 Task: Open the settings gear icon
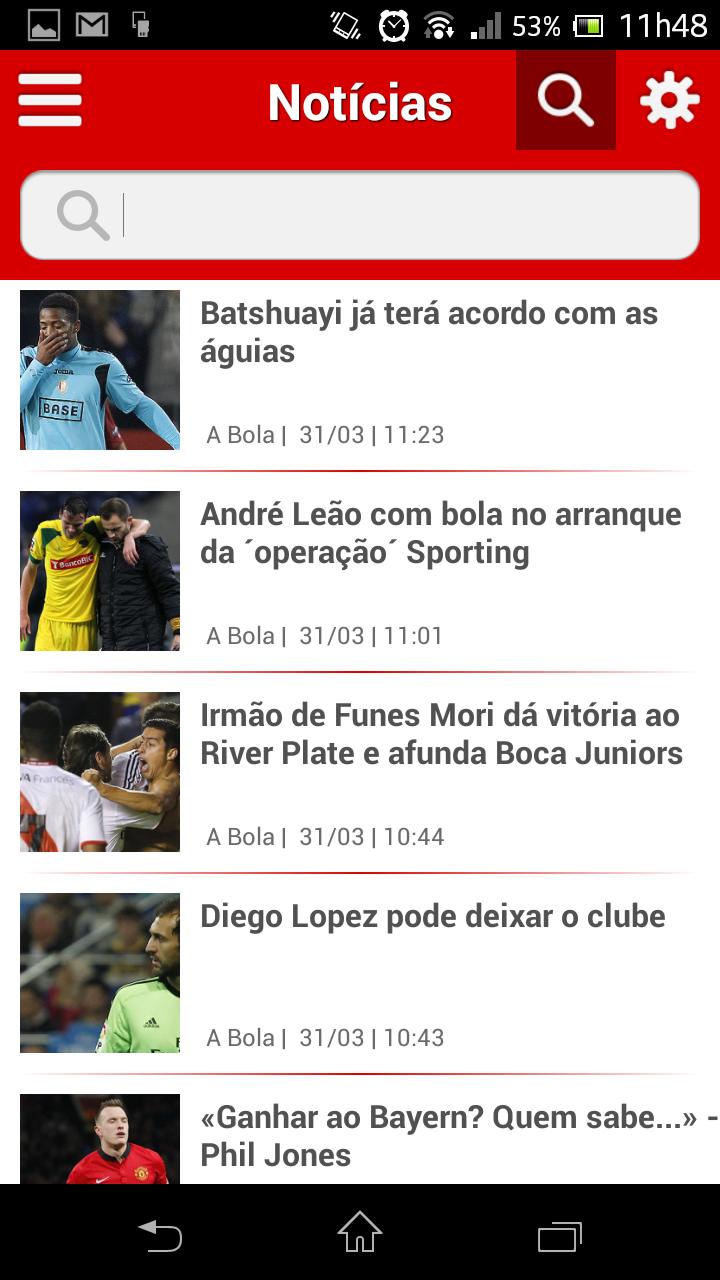coord(671,99)
